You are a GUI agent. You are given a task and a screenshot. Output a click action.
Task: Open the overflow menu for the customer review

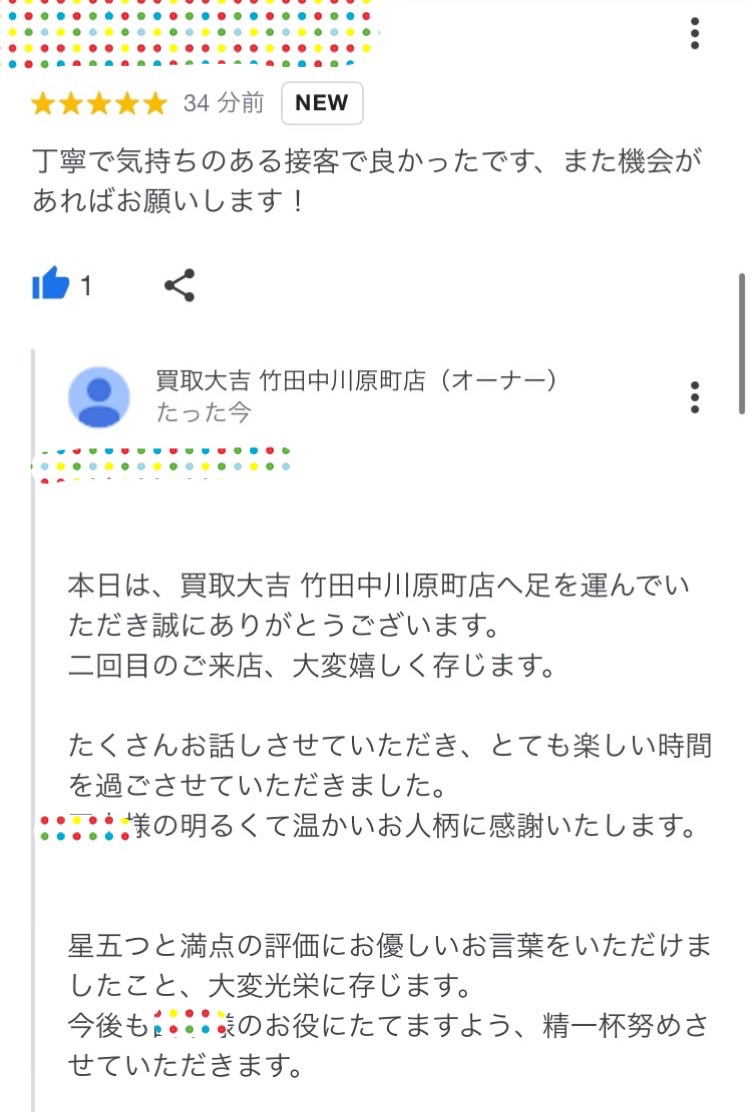click(695, 33)
